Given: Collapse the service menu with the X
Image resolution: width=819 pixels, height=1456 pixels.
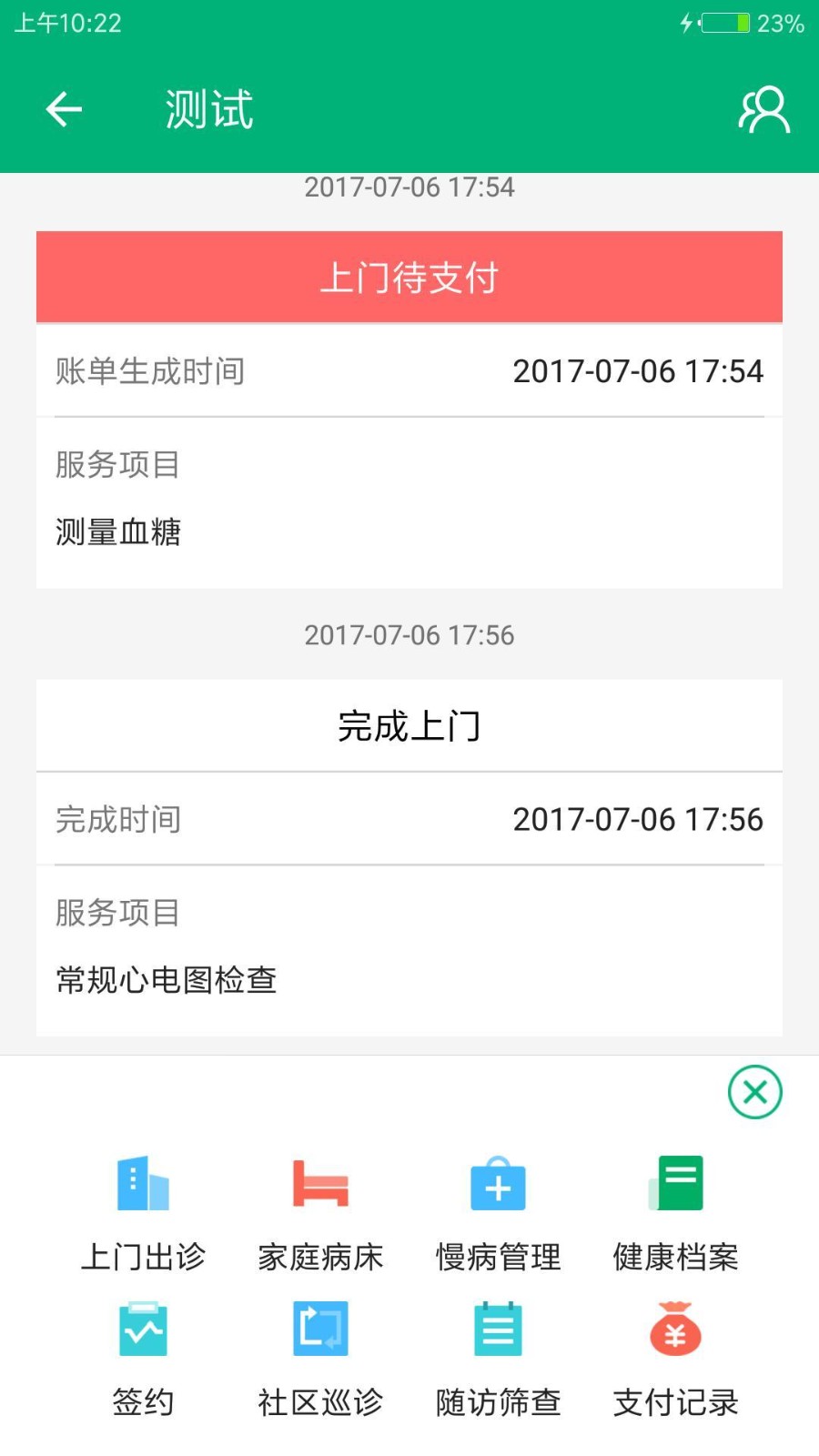Looking at the screenshot, I should [754, 1092].
